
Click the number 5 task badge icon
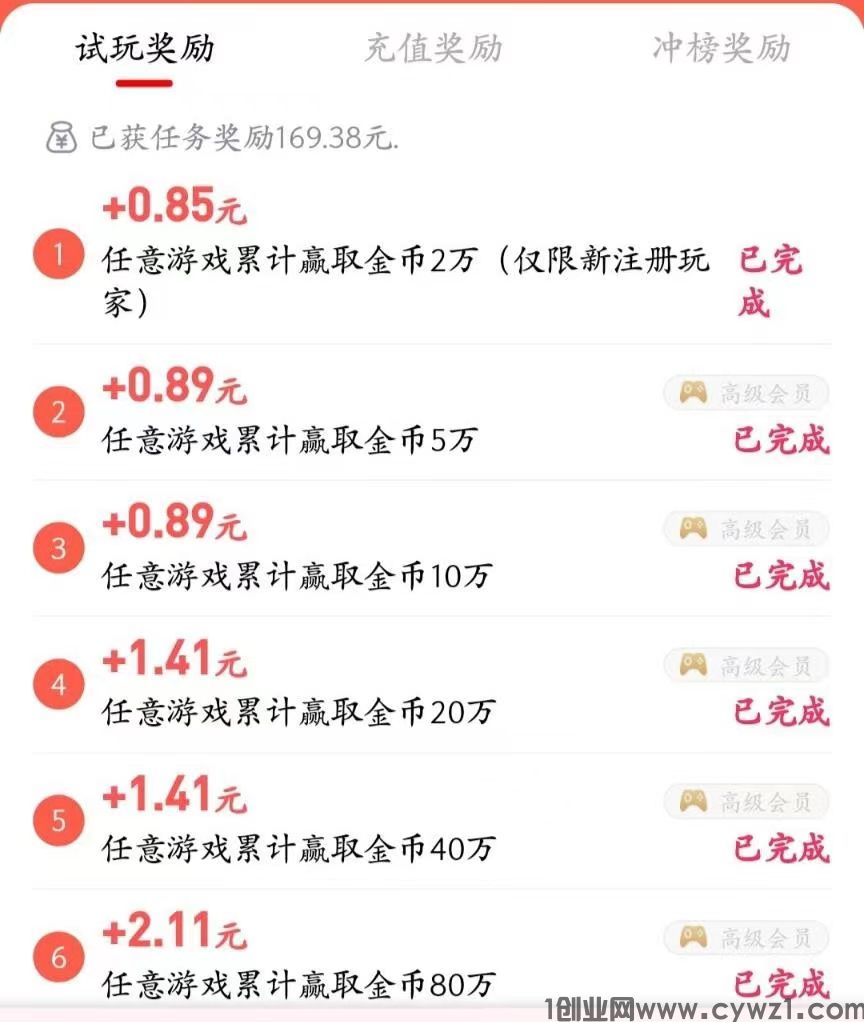(58, 821)
